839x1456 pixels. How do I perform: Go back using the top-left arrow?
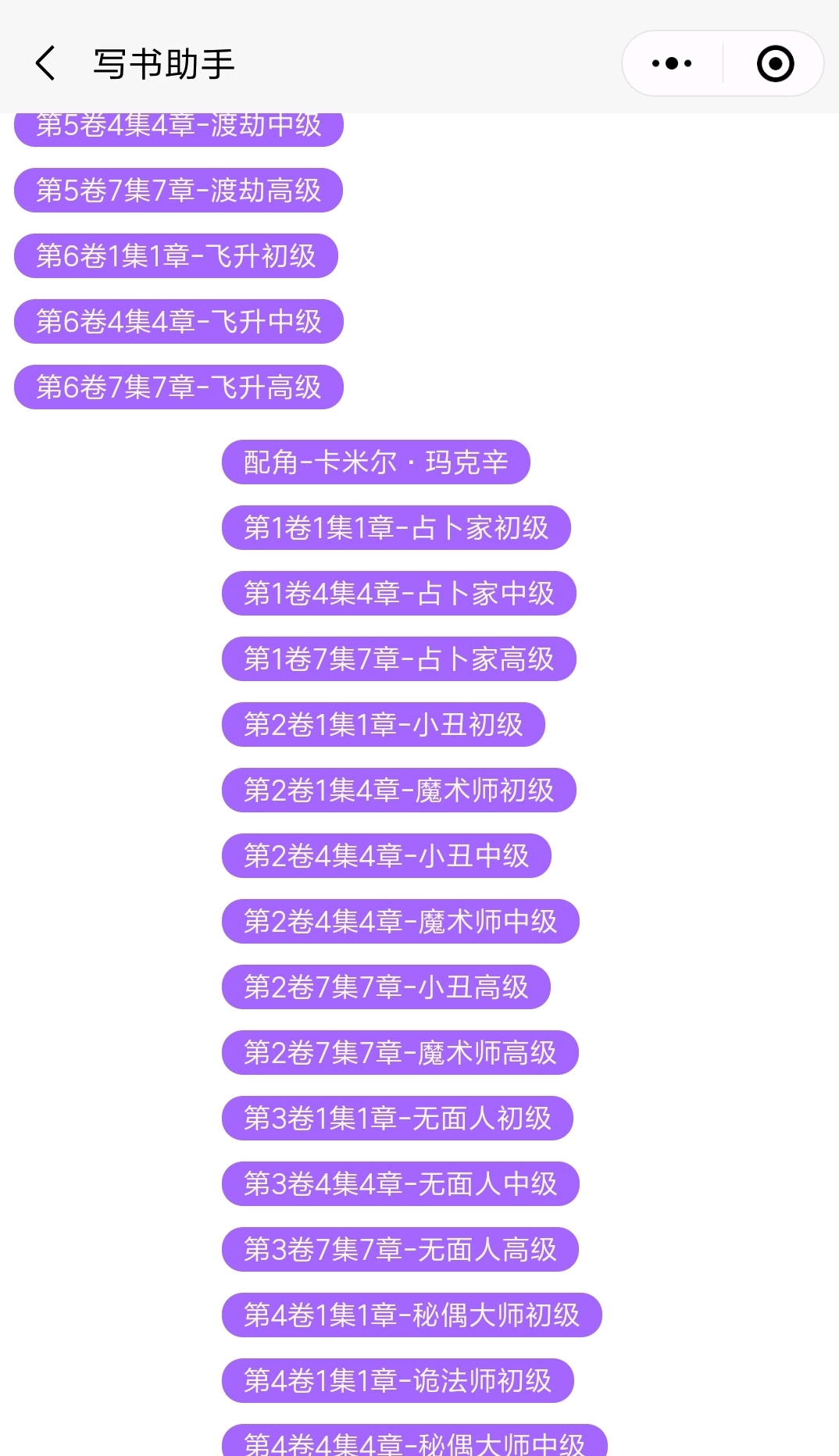[45, 63]
